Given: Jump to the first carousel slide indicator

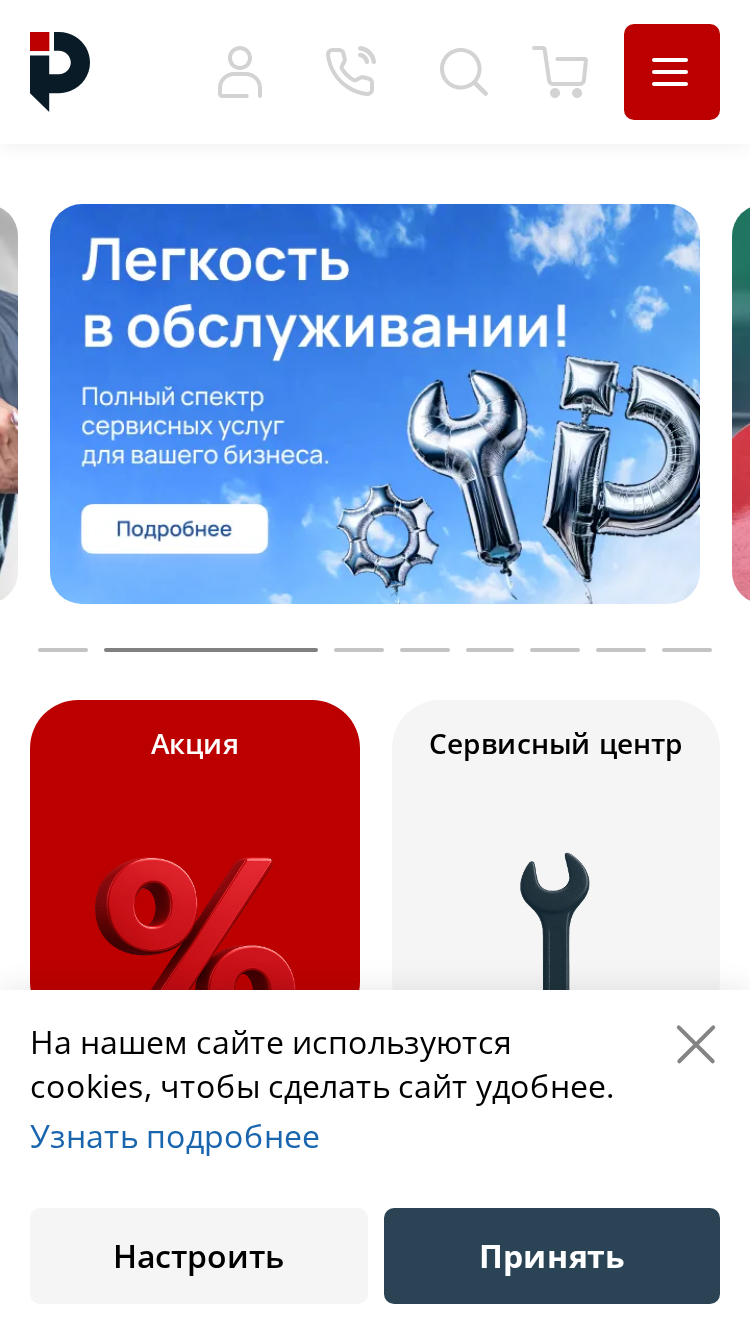Looking at the screenshot, I should pyautogui.click(x=63, y=650).
